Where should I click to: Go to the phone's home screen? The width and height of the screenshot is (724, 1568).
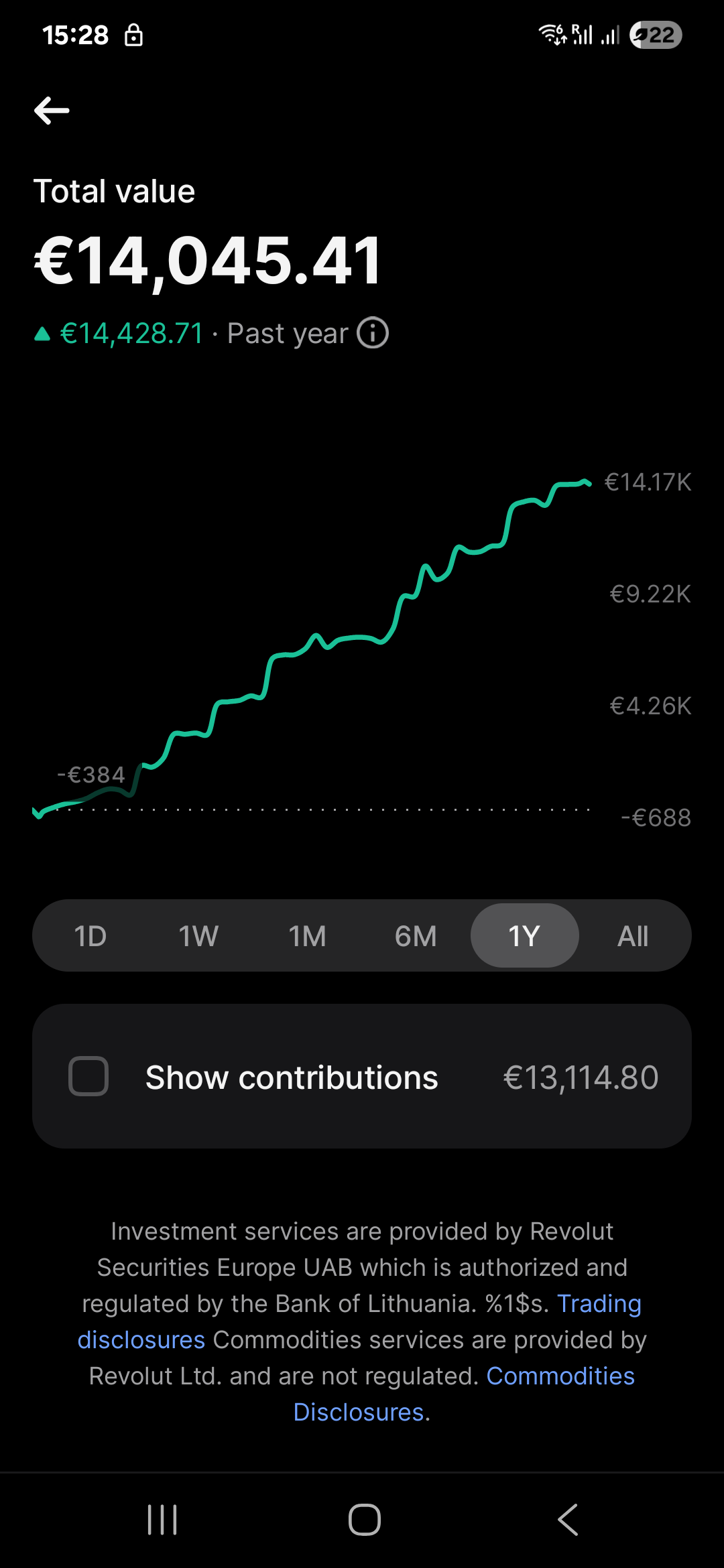point(365,1519)
